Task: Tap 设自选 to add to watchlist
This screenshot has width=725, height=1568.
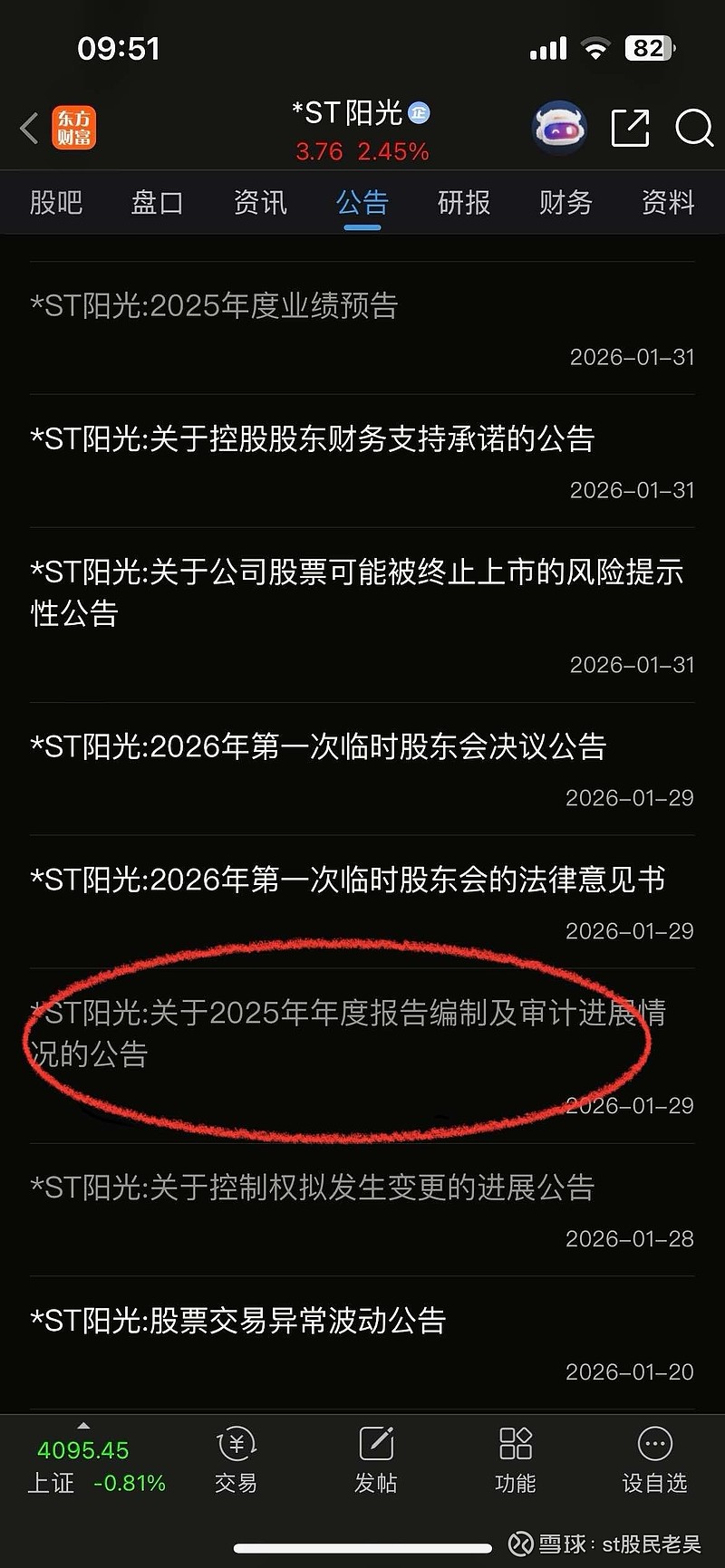Action: coord(654,1467)
